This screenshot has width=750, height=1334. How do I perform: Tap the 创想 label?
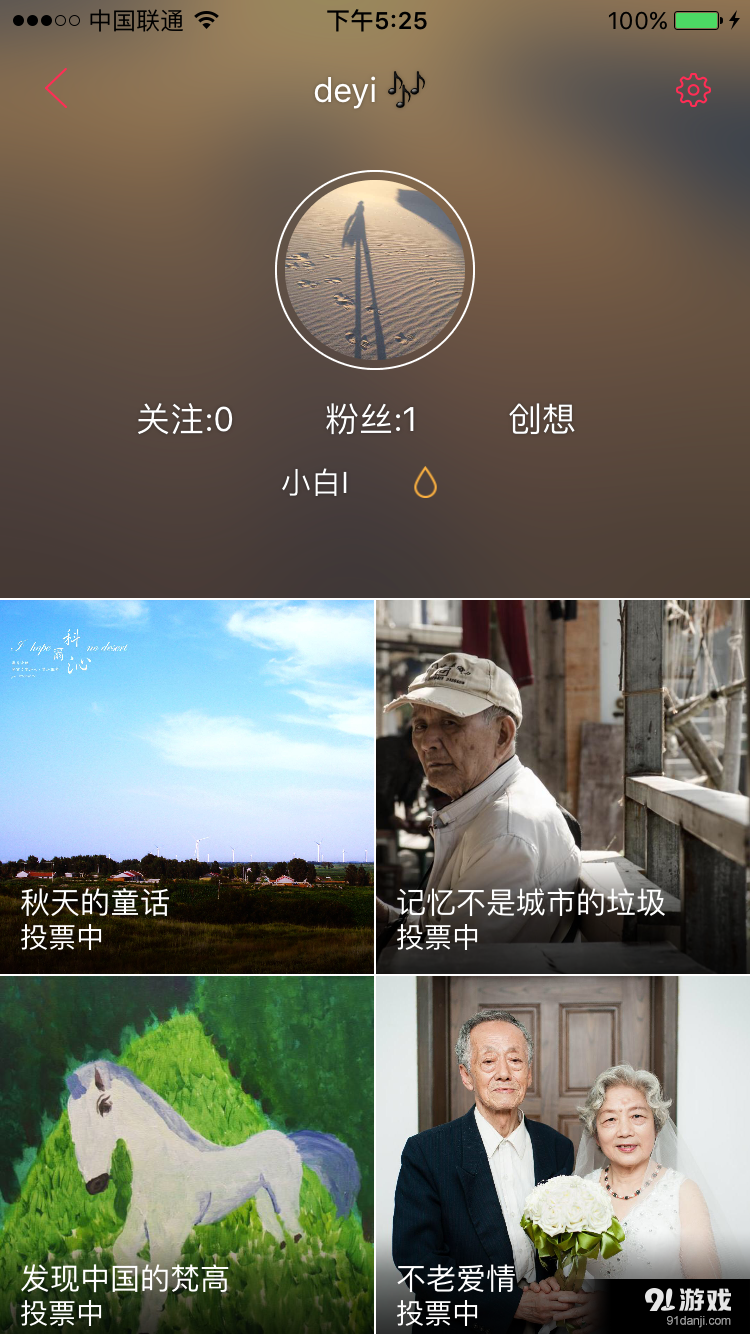(542, 421)
